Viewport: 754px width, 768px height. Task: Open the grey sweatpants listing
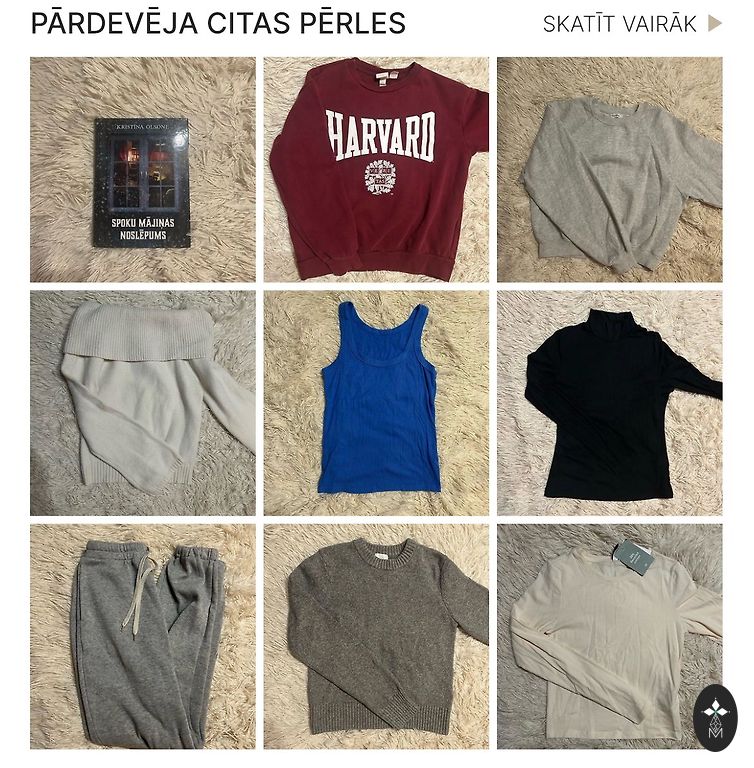tap(142, 636)
